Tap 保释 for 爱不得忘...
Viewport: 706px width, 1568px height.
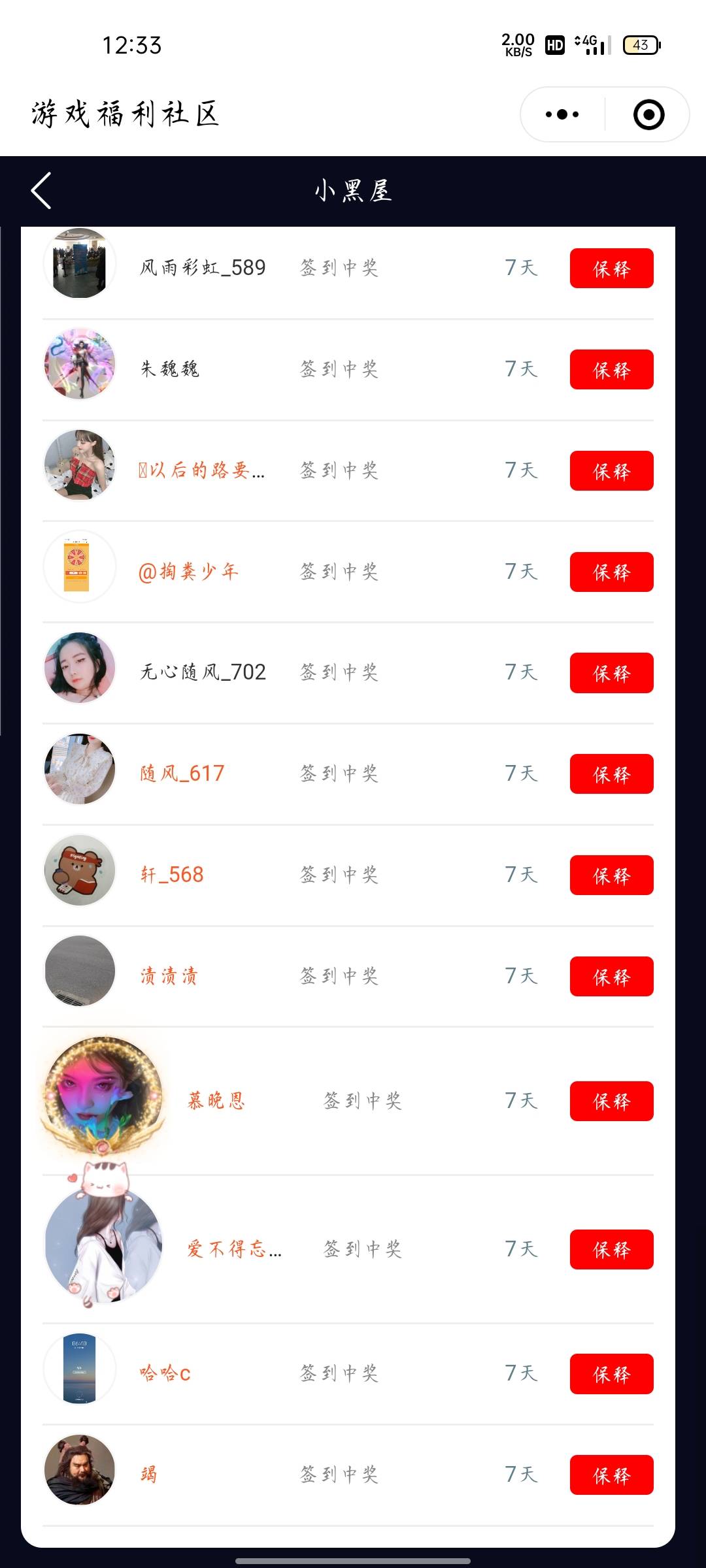(x=611, y=1249)
